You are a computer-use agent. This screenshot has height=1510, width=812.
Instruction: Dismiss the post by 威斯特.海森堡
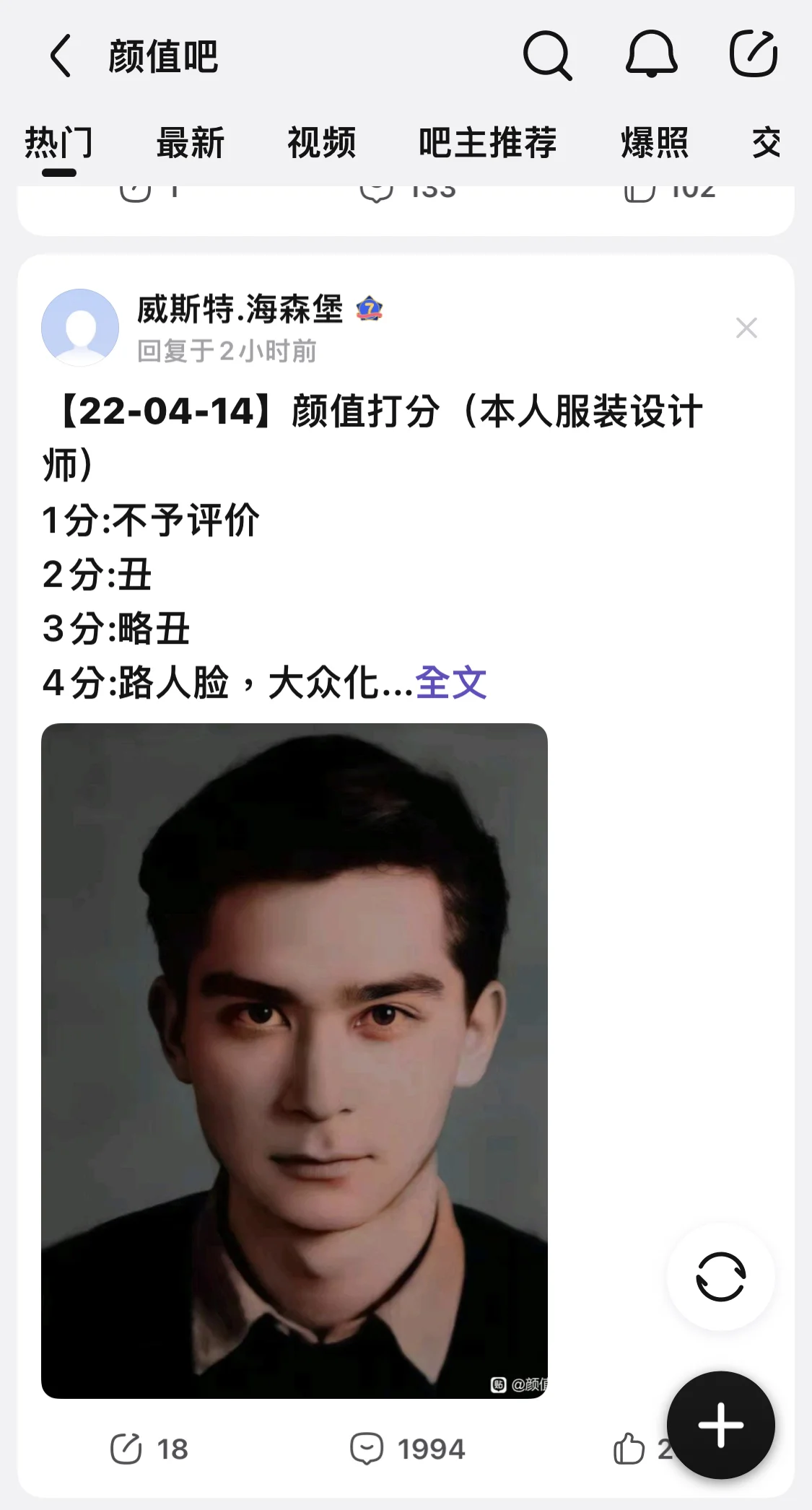point(746,328)
